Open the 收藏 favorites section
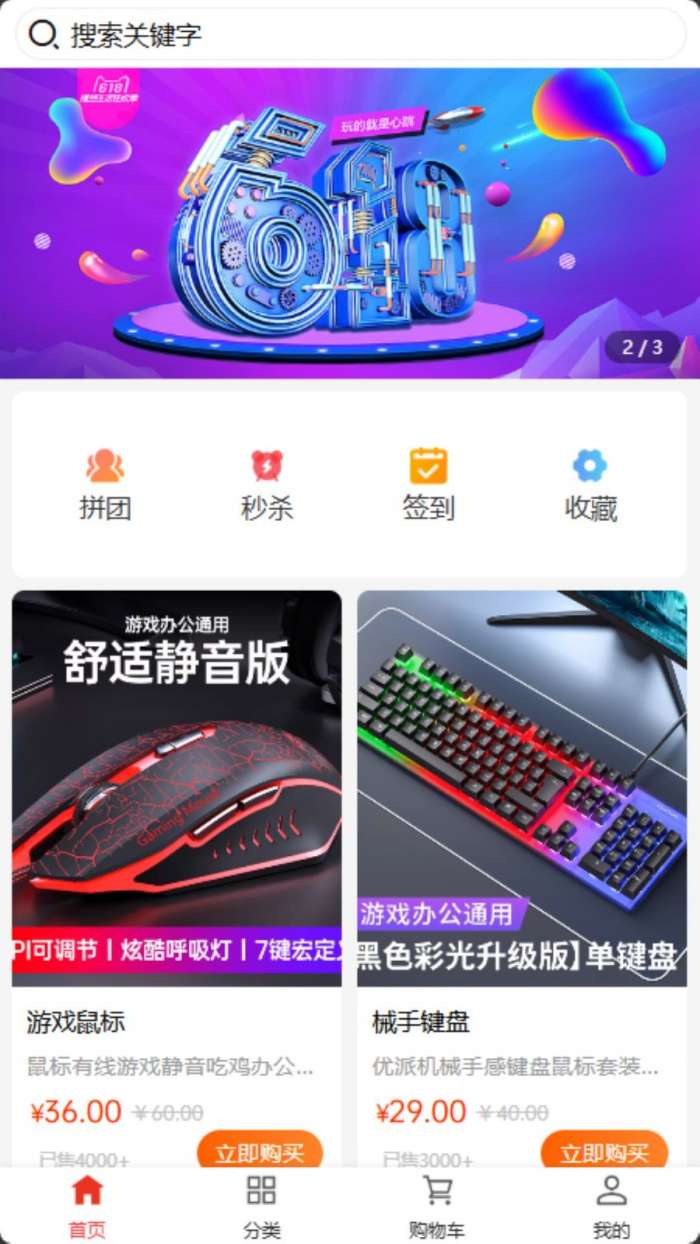 coord(590,485)
